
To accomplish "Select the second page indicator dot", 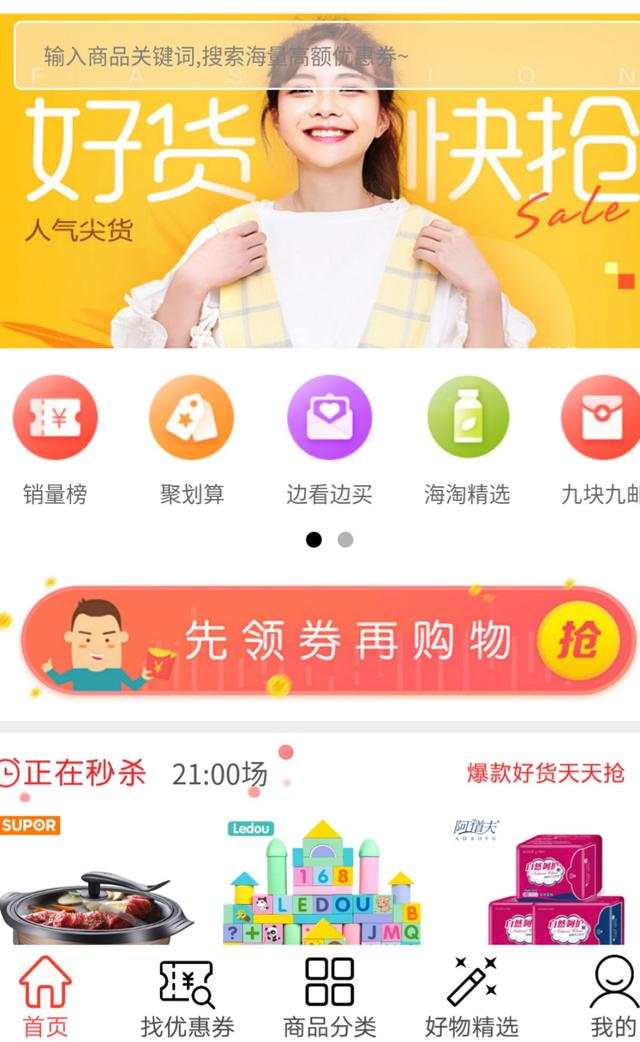I will [x=345, y=540].
